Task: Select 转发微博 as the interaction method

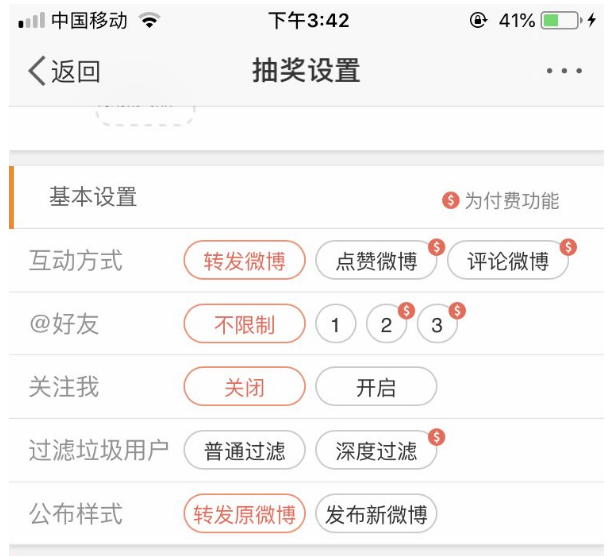Action: pyautogui.click(x=244, y=262)
